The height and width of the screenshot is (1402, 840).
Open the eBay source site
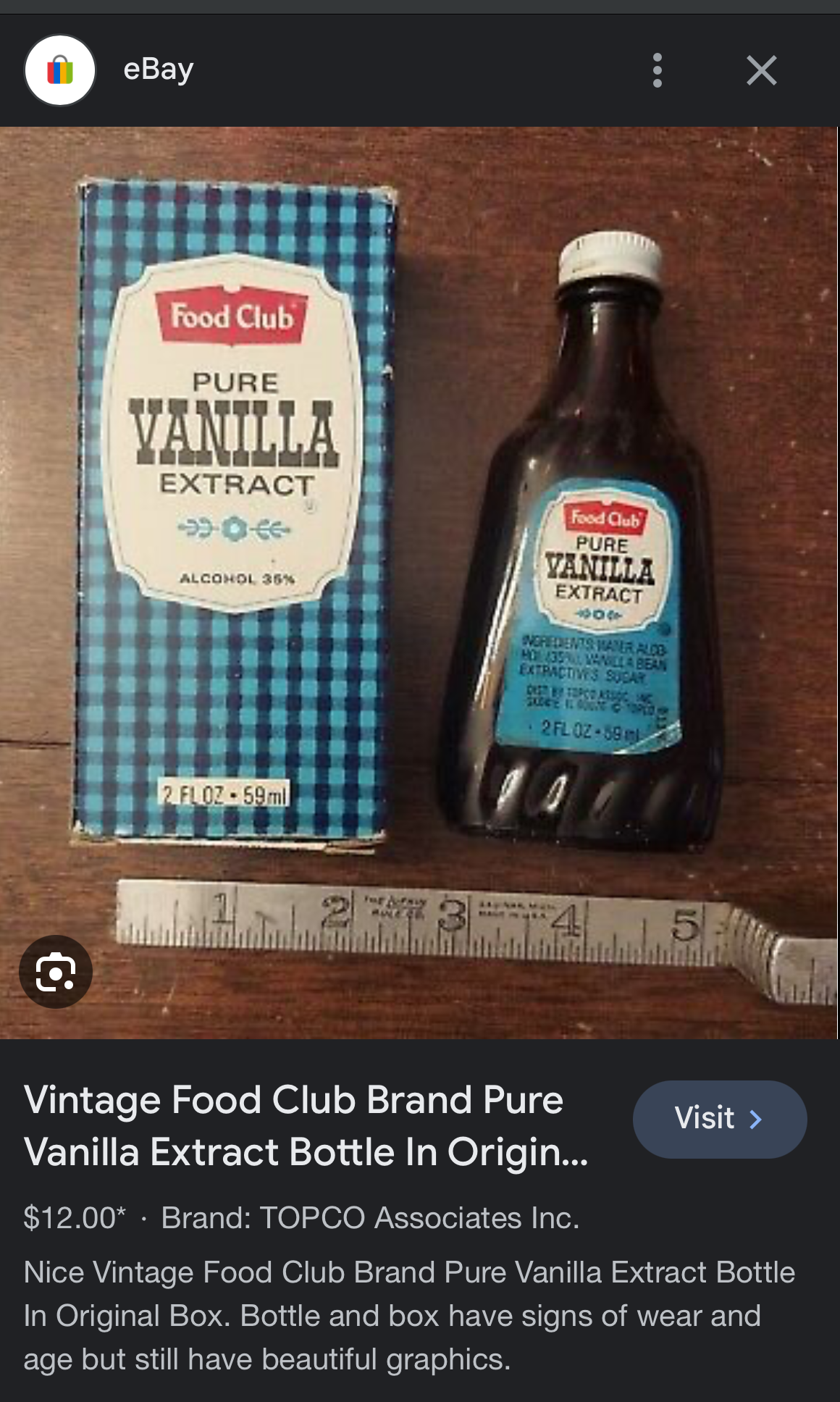tap(158, 70)
